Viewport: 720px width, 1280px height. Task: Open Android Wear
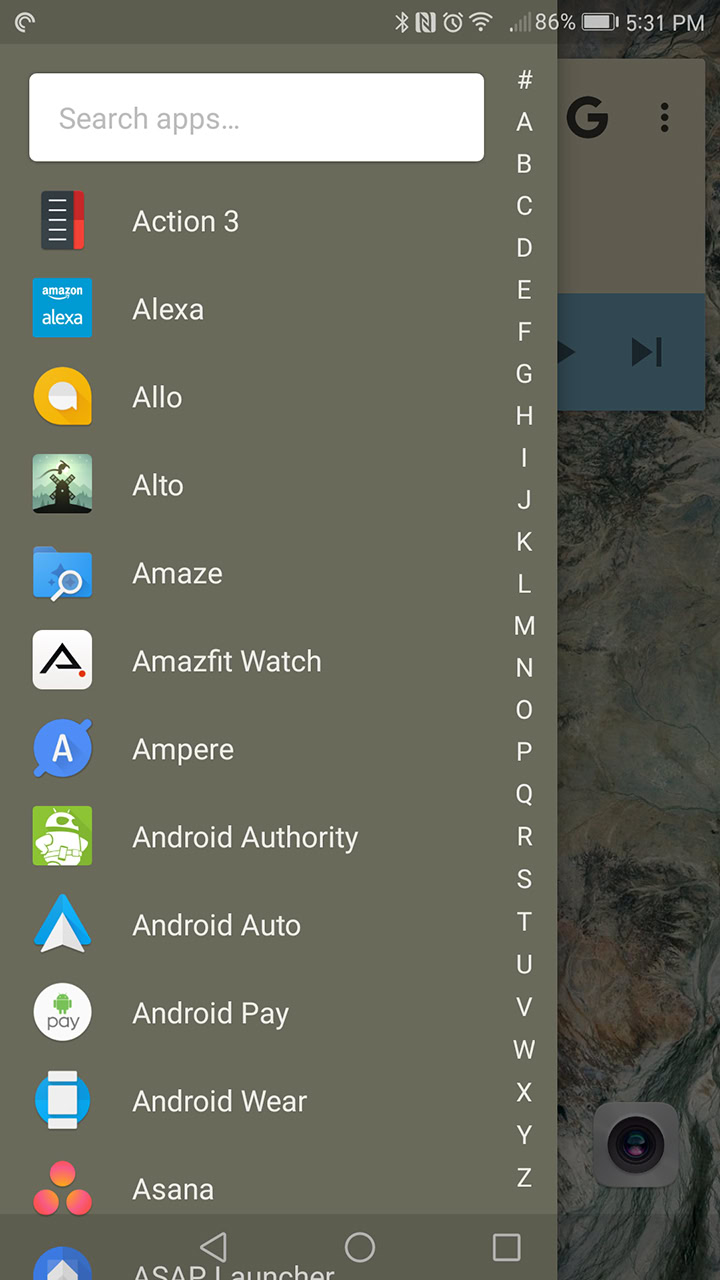pyautogui.click(x=219, y=1101)
